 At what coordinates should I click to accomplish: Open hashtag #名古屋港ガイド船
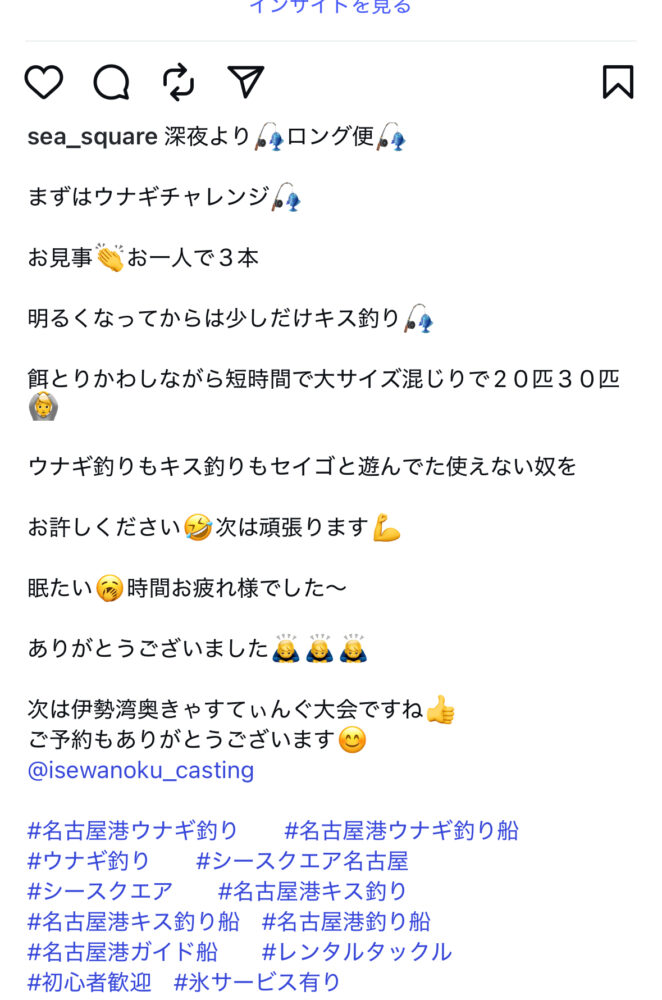[x=122, y=951]
